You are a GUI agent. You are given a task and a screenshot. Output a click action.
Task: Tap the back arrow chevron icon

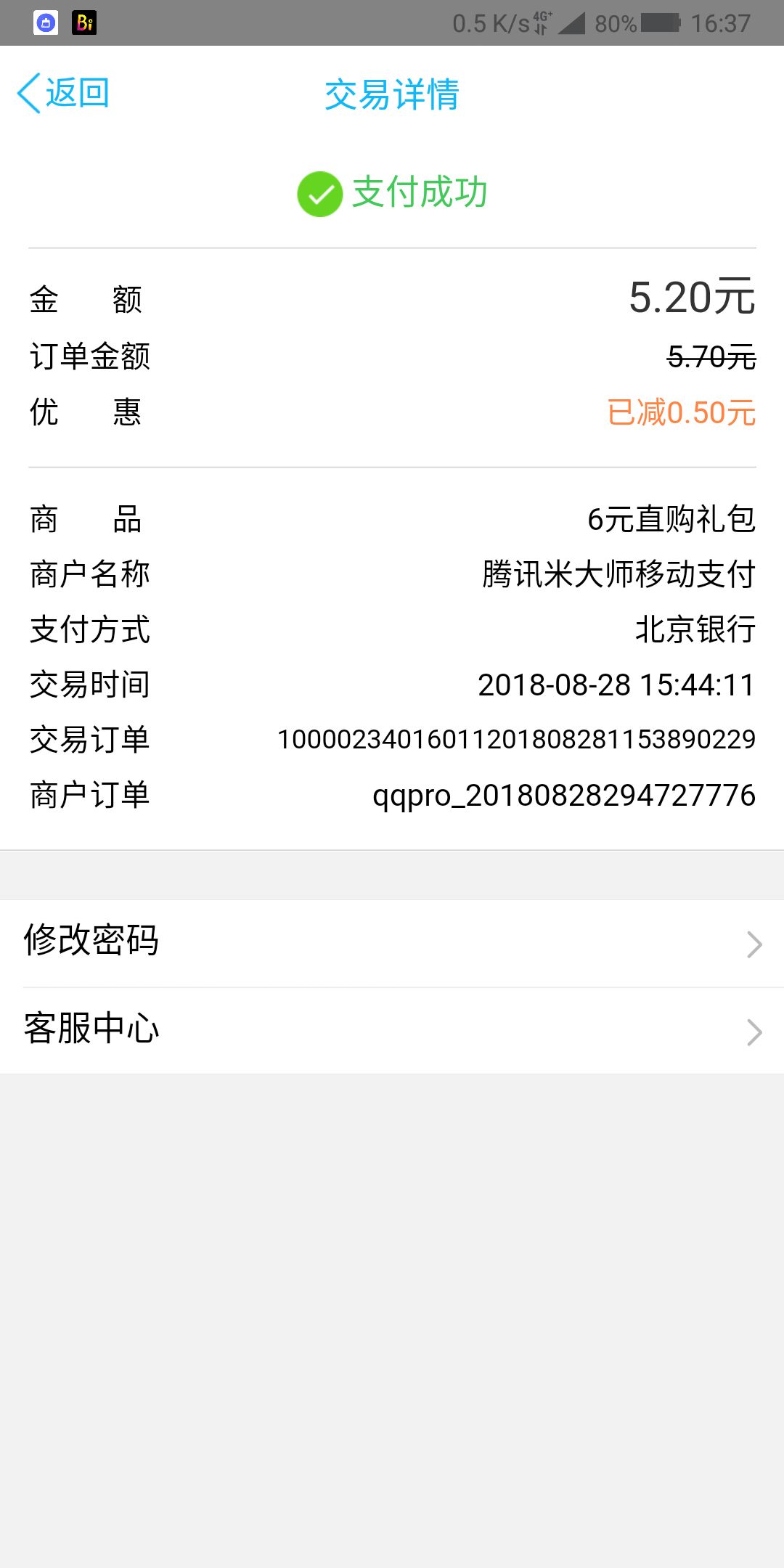tap(29, 94)
